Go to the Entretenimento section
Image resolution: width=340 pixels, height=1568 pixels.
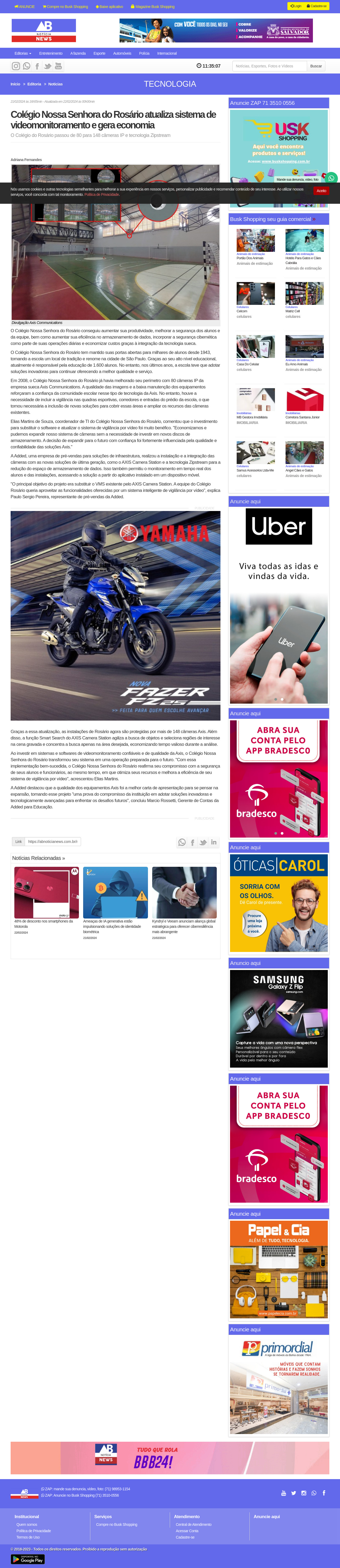pyautogui.click(x=50, y=54)
